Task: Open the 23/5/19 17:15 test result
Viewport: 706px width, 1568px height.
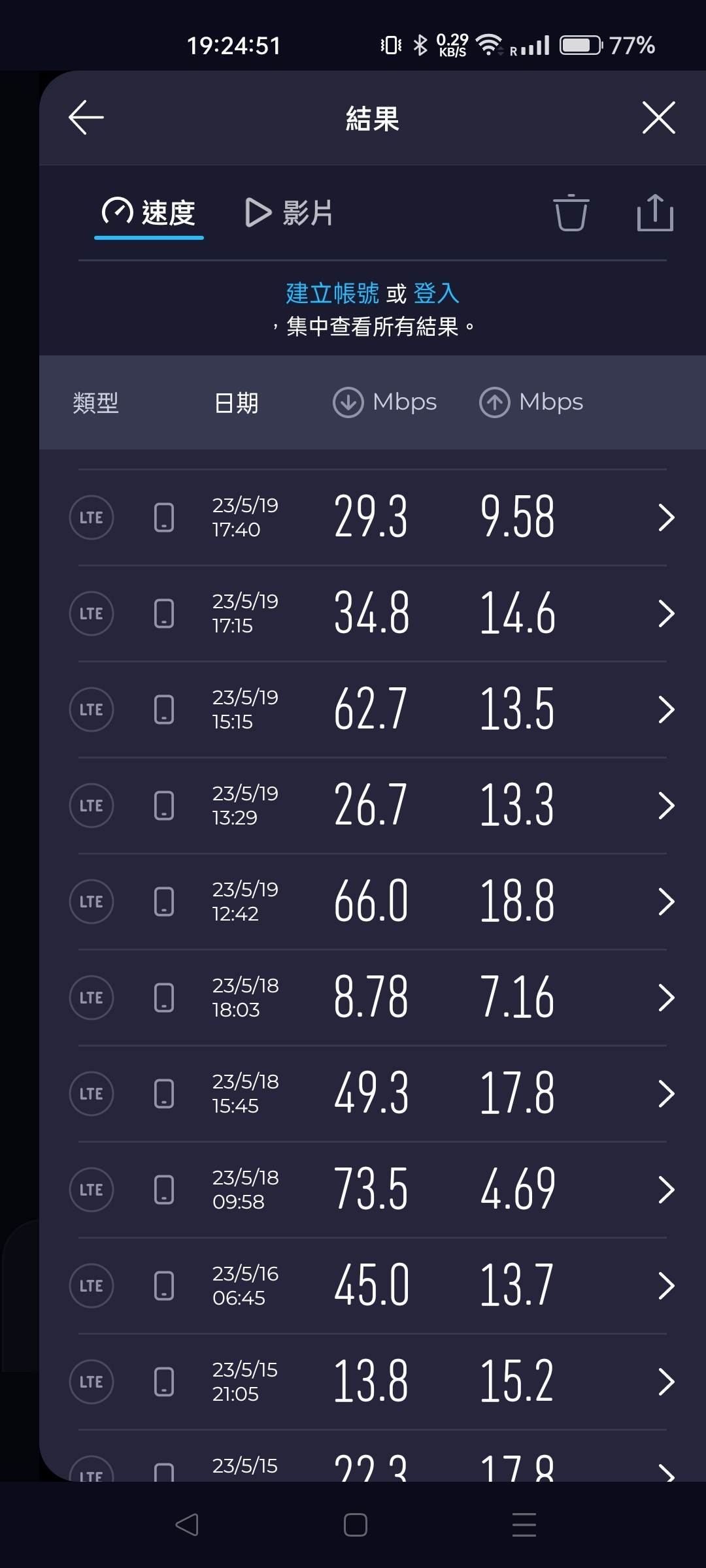Action: [x=373, y=613]
